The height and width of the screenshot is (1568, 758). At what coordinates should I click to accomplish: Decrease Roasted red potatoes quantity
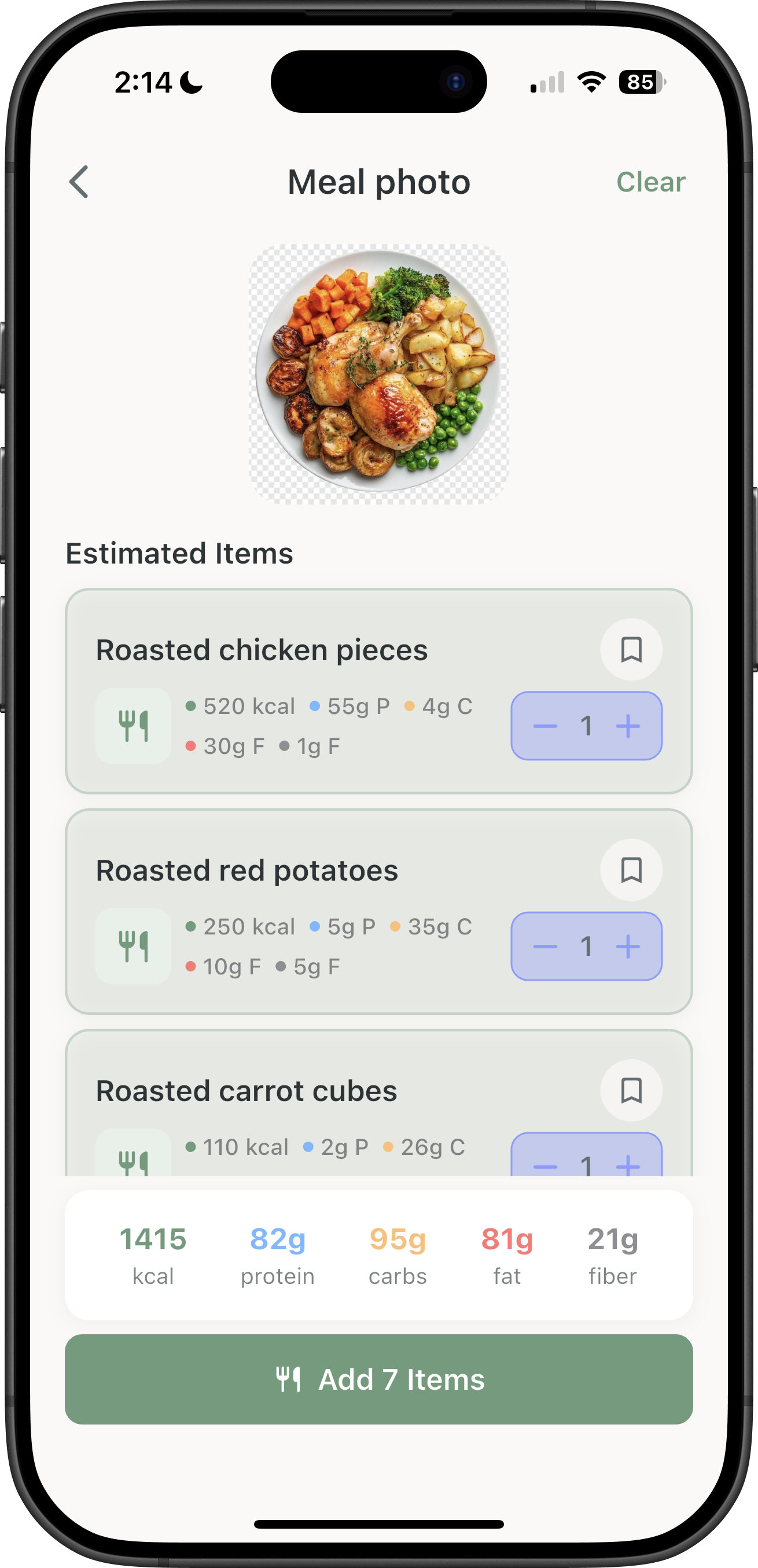(545, 946)
